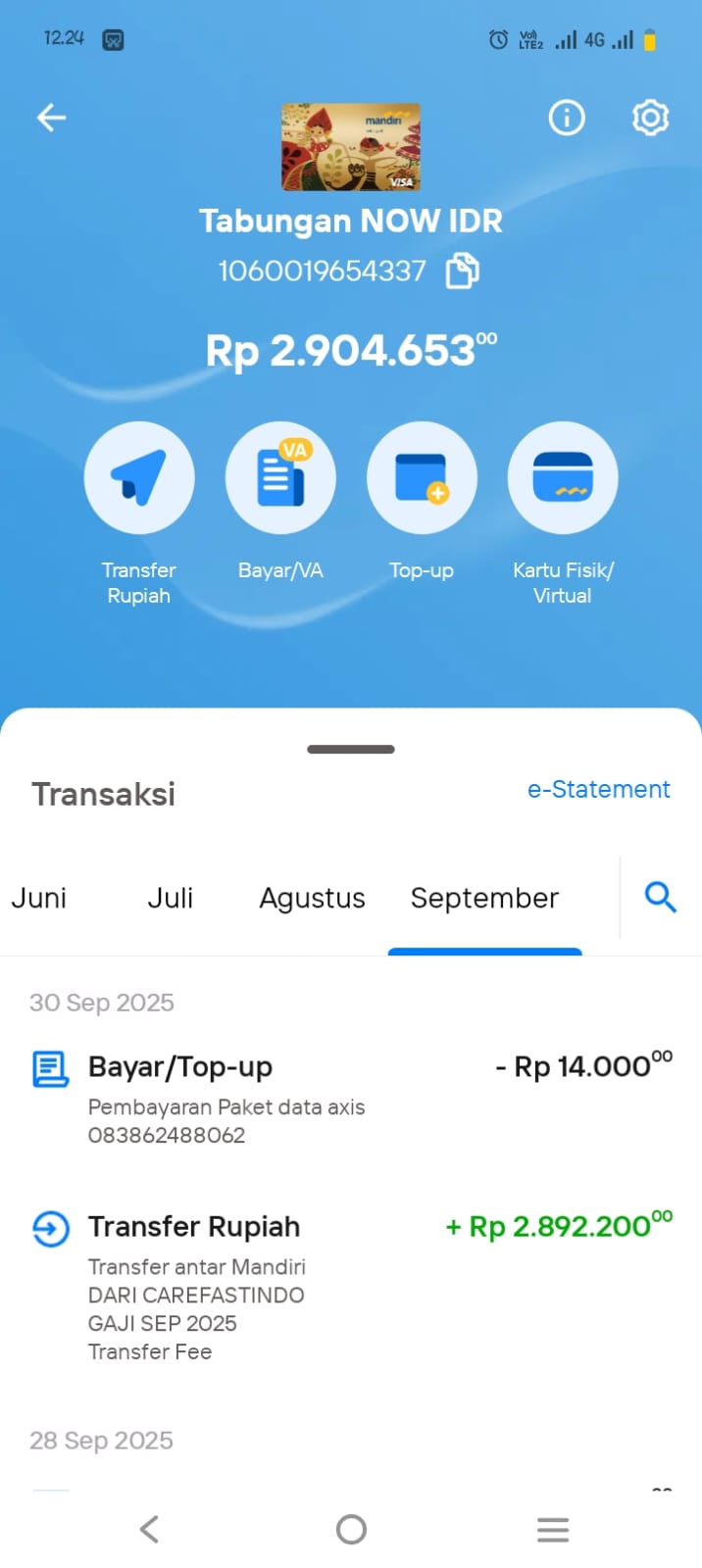Go back using the top arrow
Viewport: 702px width, 1568px height.
[51, 119]
